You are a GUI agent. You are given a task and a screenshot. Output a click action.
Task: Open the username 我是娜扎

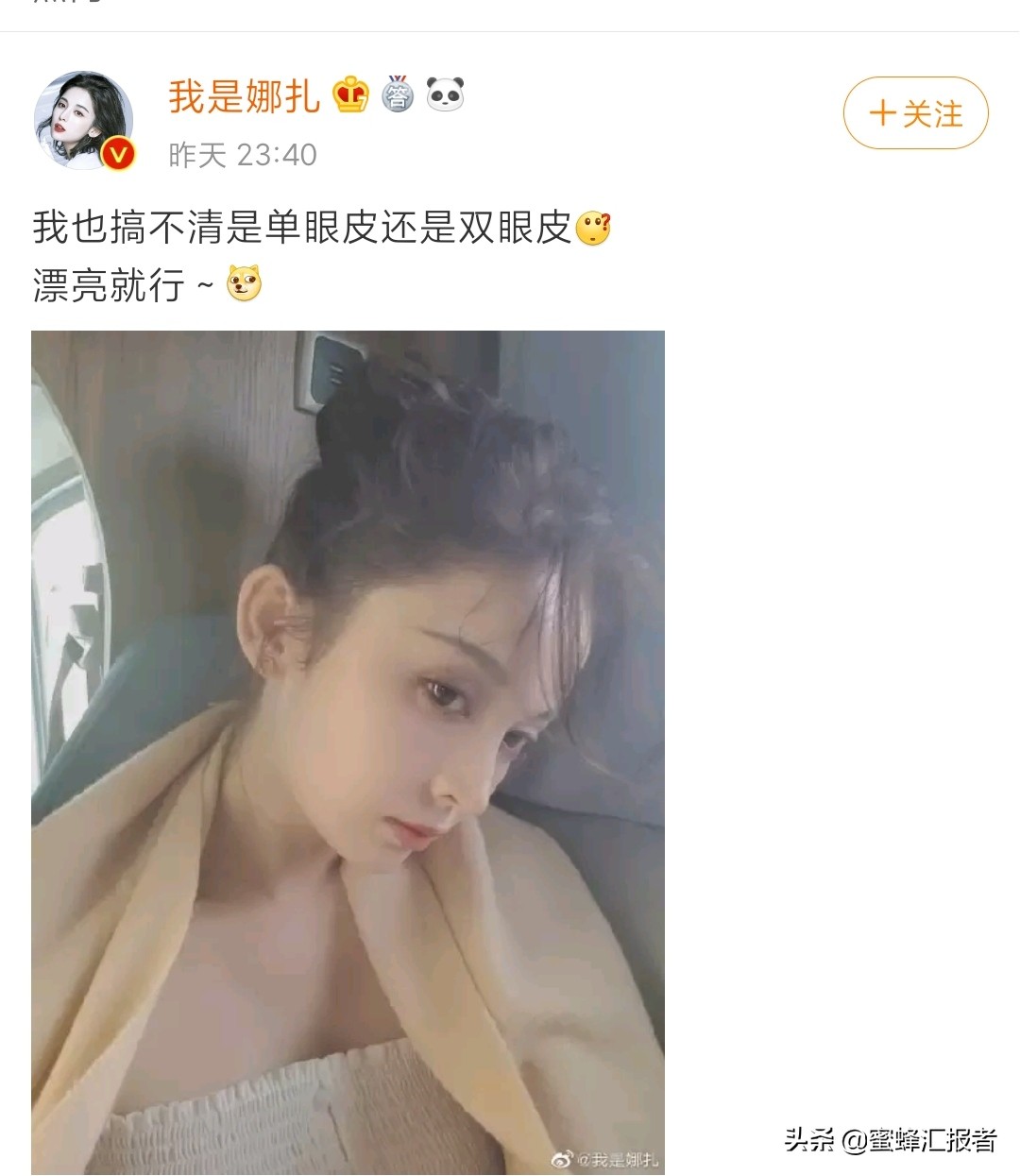click(x=244, y=96)
